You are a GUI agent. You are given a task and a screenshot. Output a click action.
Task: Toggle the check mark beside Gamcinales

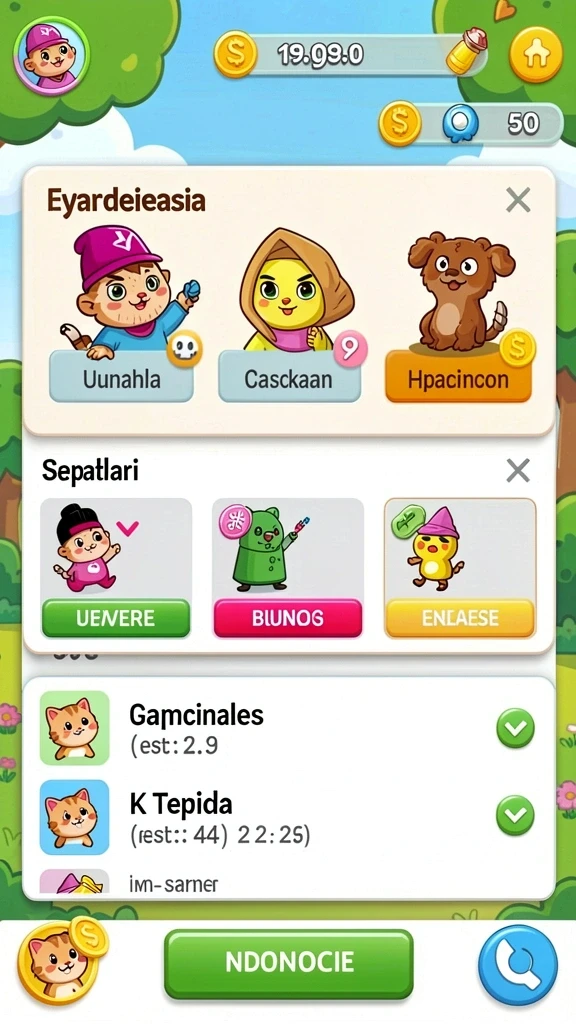tap(515, 728)
